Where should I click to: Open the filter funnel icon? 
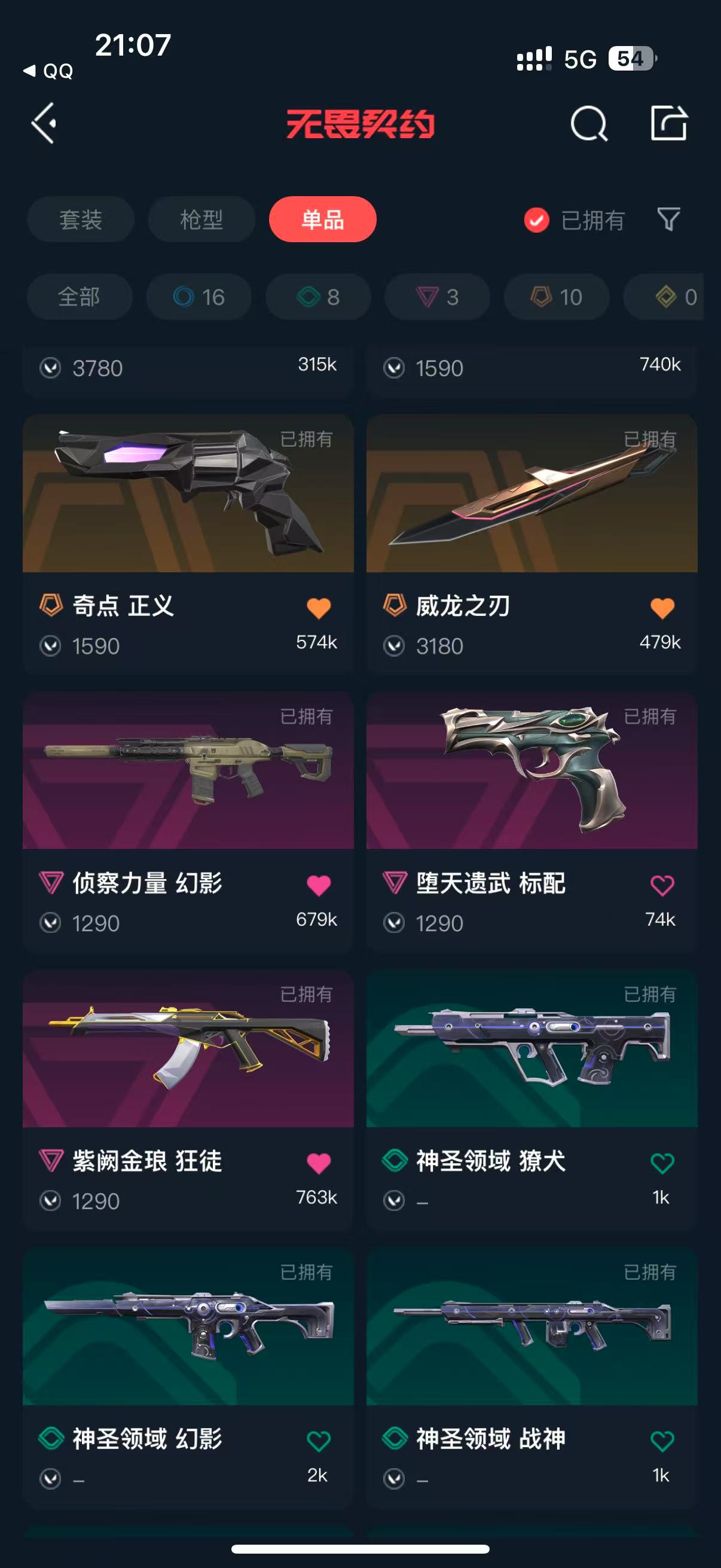click(668, 219)
